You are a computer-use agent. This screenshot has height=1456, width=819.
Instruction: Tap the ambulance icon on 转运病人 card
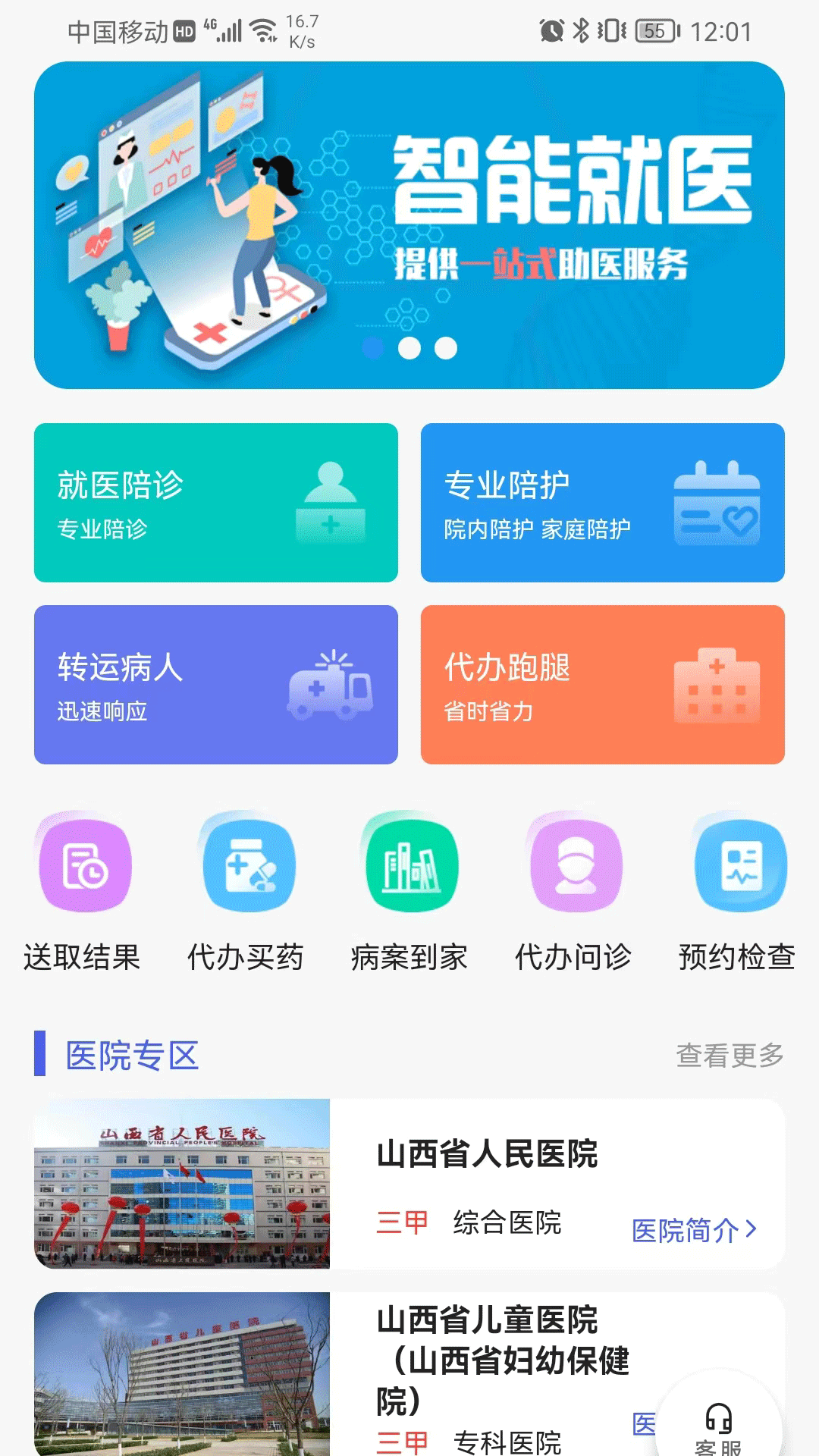[x=329, y=686]
